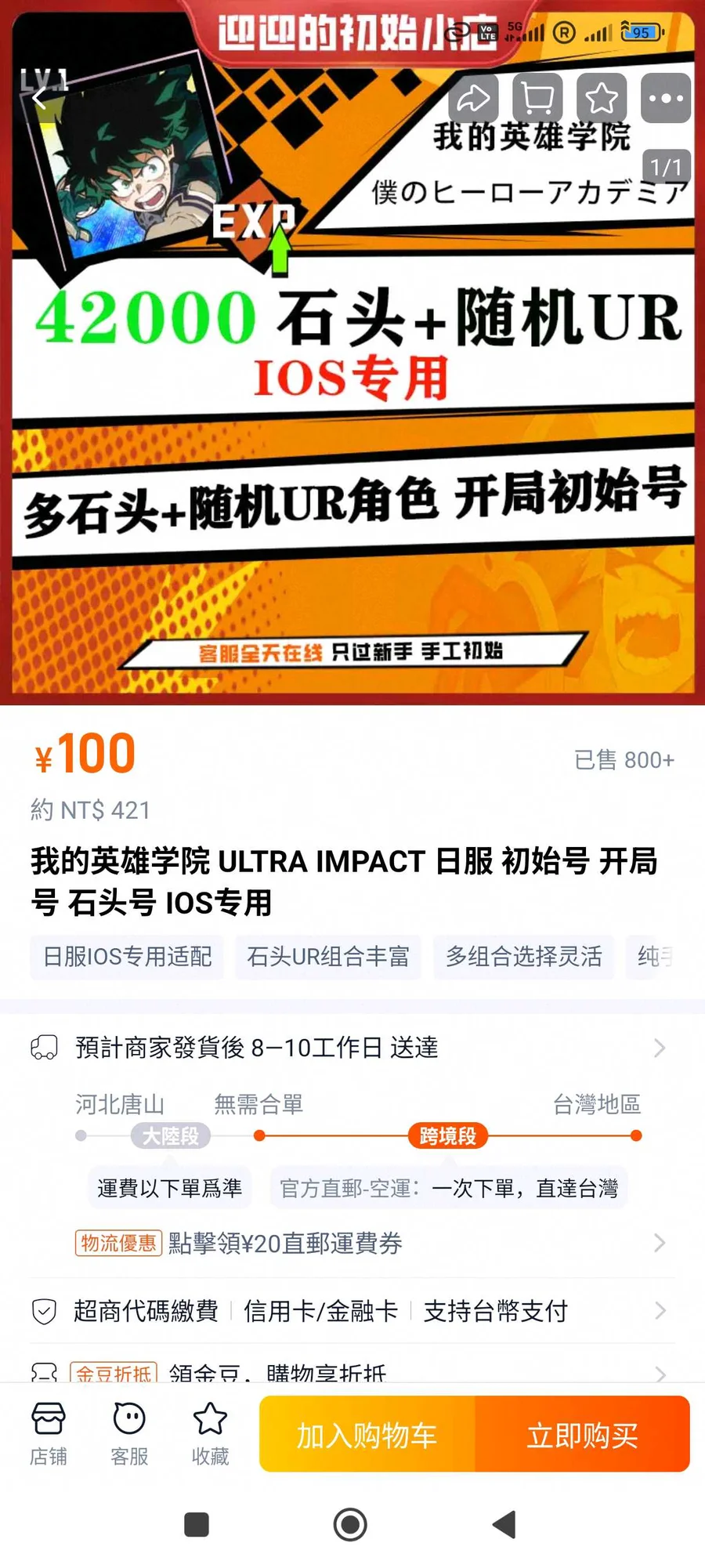705x1568 pixels.
Task: Tap 收藏 in the bottom bar
Action: (x=210, y=1434)
